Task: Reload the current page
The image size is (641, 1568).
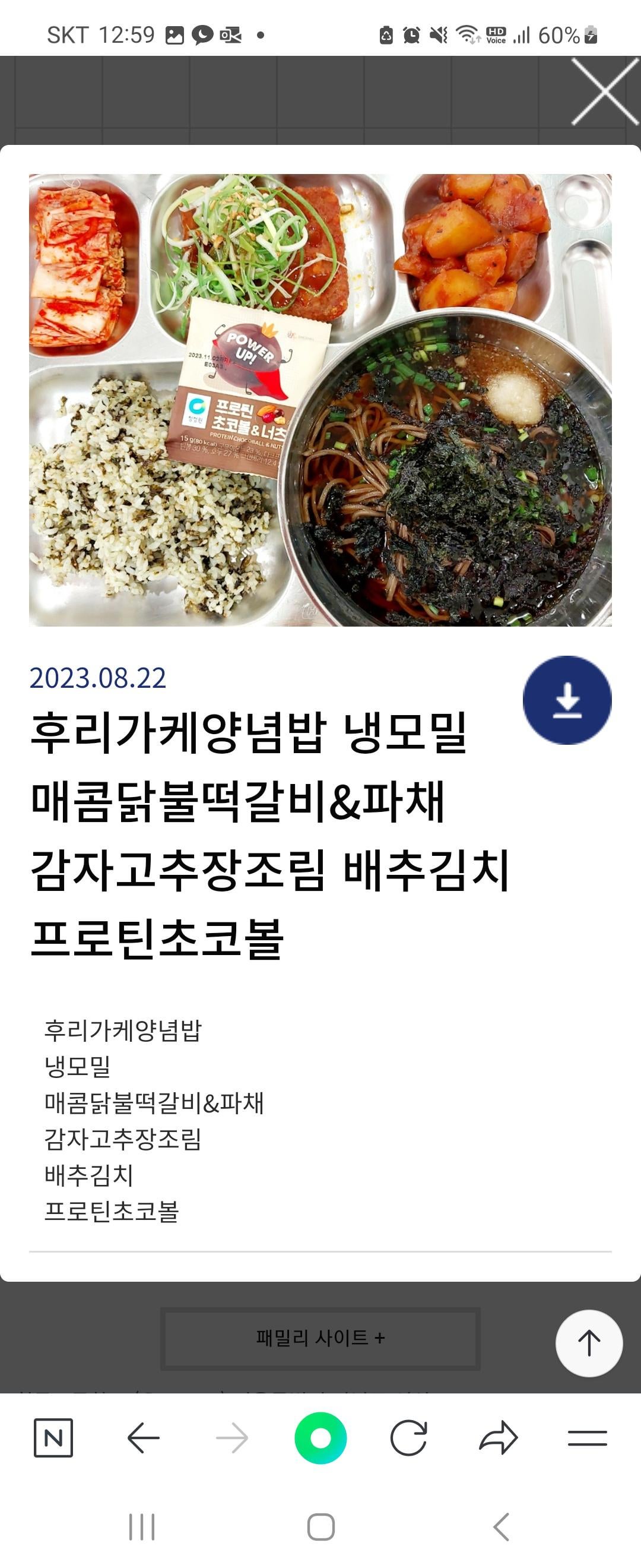Action: (x=409, y=1438)
